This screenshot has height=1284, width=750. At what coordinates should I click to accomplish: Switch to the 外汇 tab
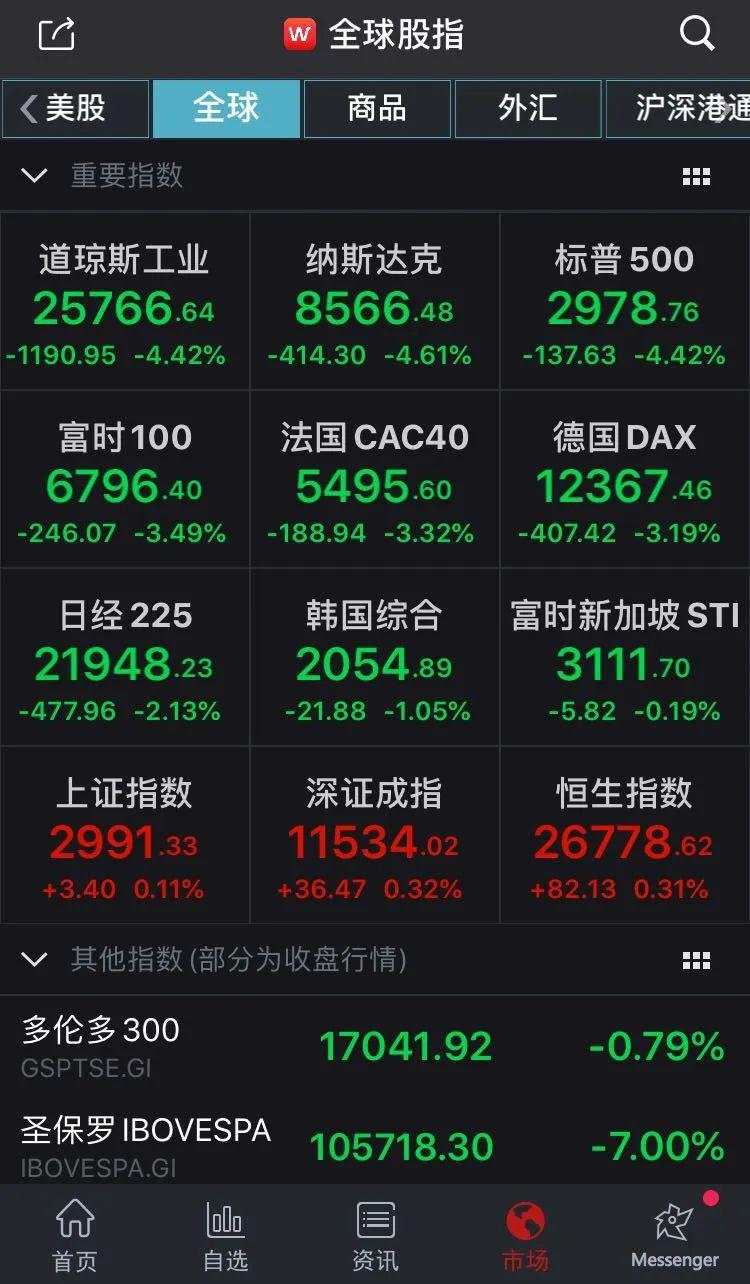click(x=527, y=107)
